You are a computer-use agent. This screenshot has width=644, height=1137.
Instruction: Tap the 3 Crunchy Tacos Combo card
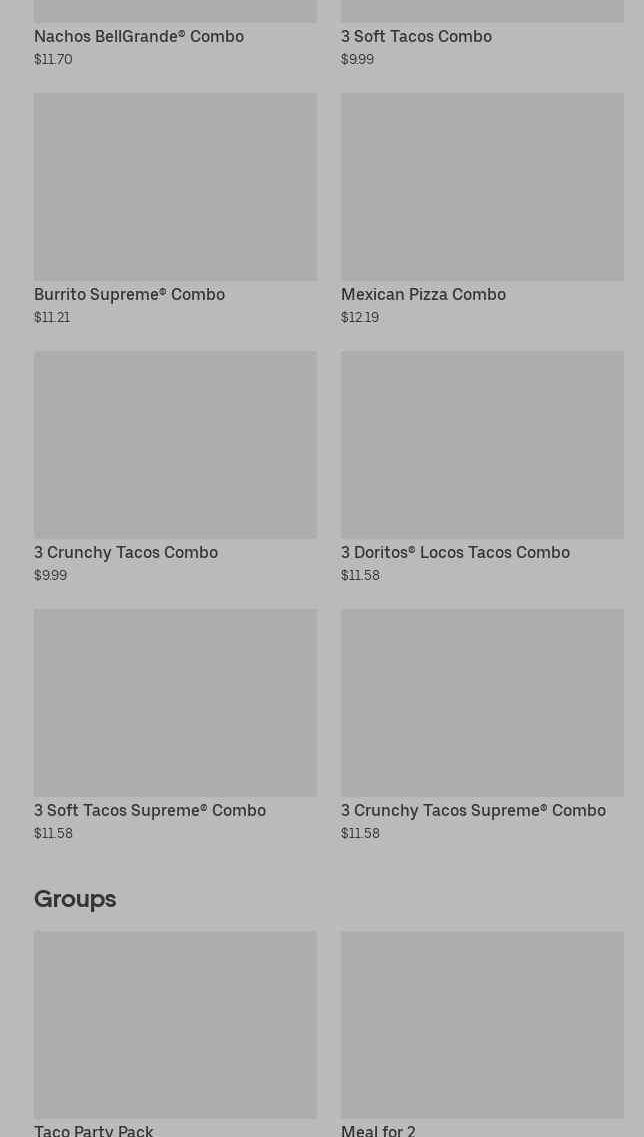pos(175,467)
